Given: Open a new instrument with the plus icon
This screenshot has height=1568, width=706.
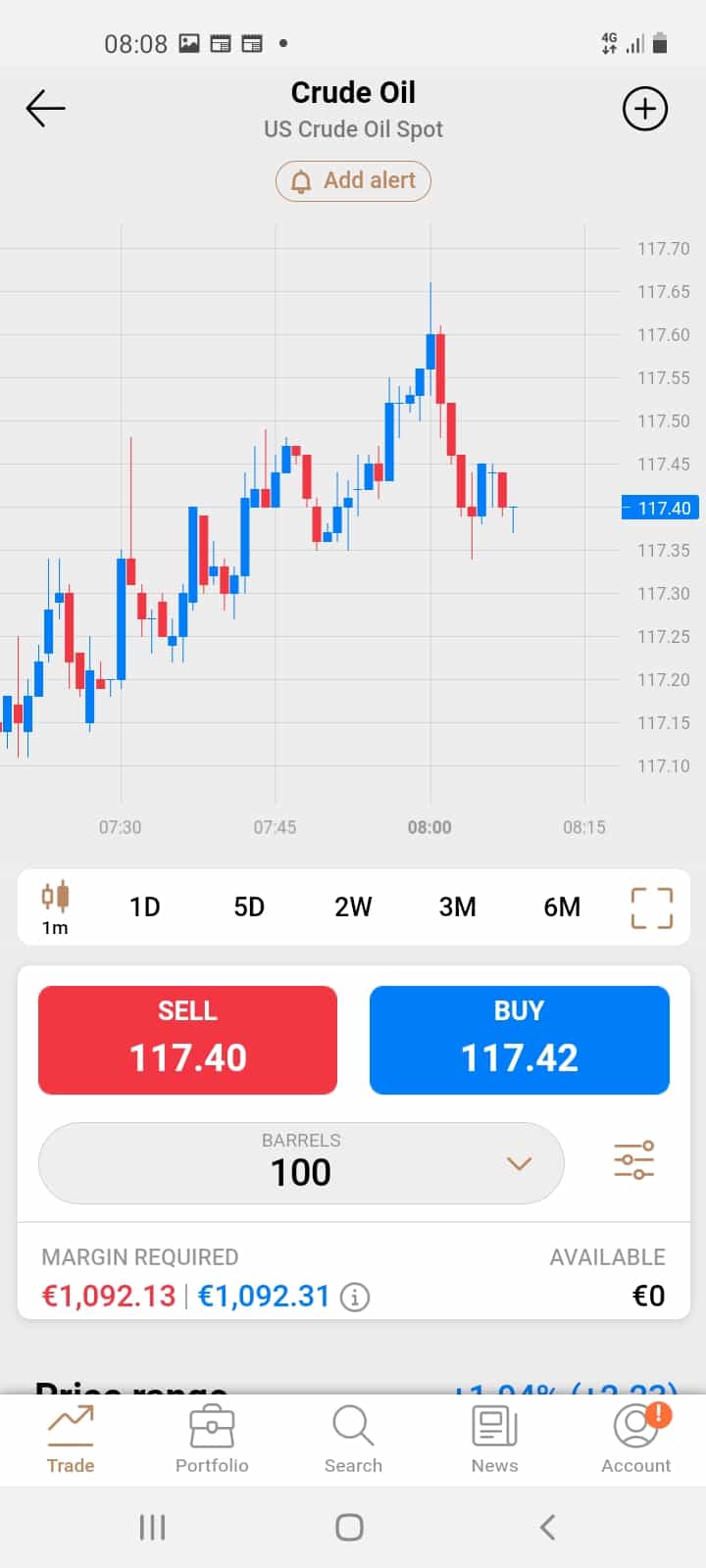Looking at the screenshot, I should pyautogui.click(x=644, y=109).
